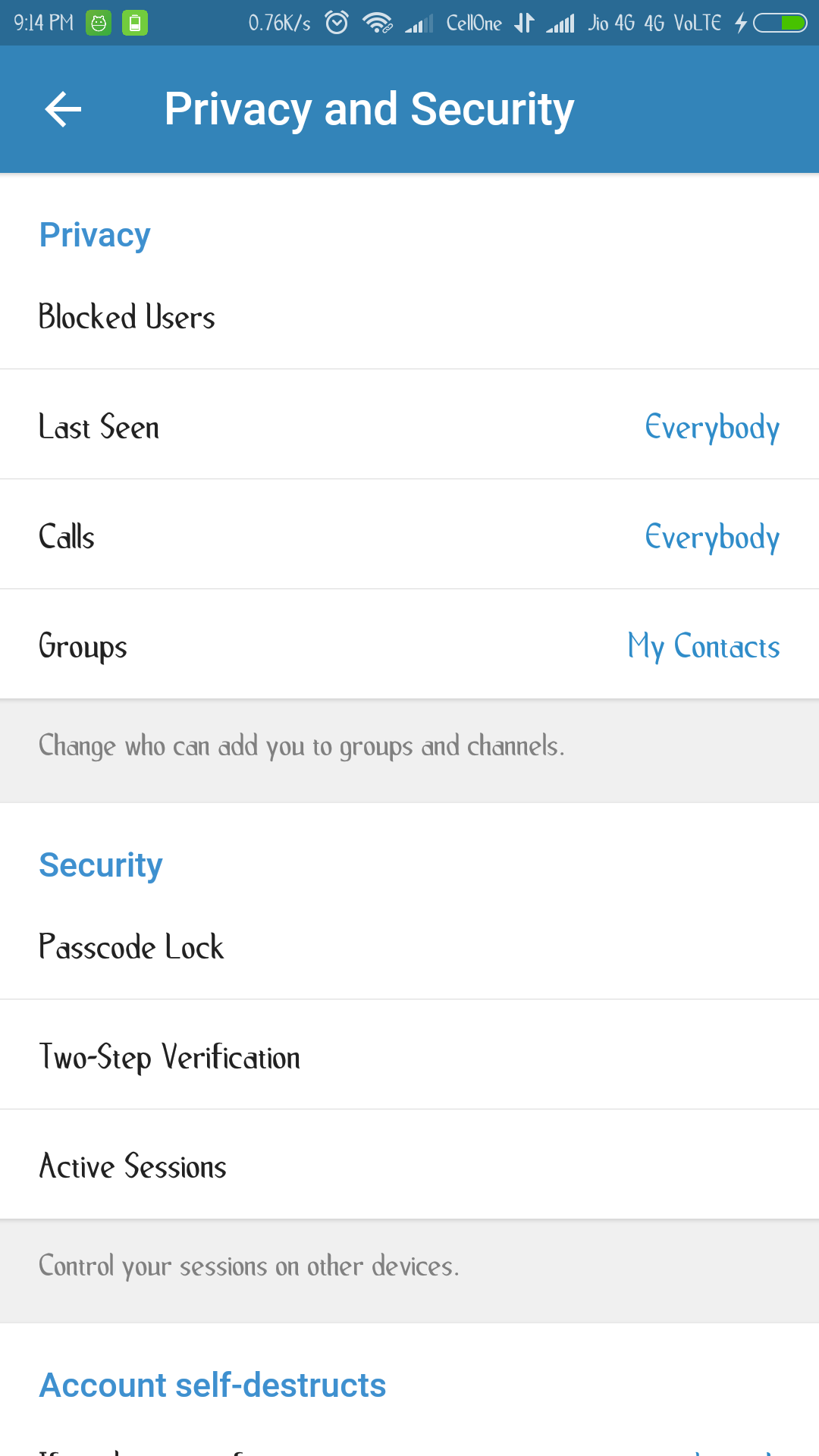Click the battery saver icon in status bar

135,22
